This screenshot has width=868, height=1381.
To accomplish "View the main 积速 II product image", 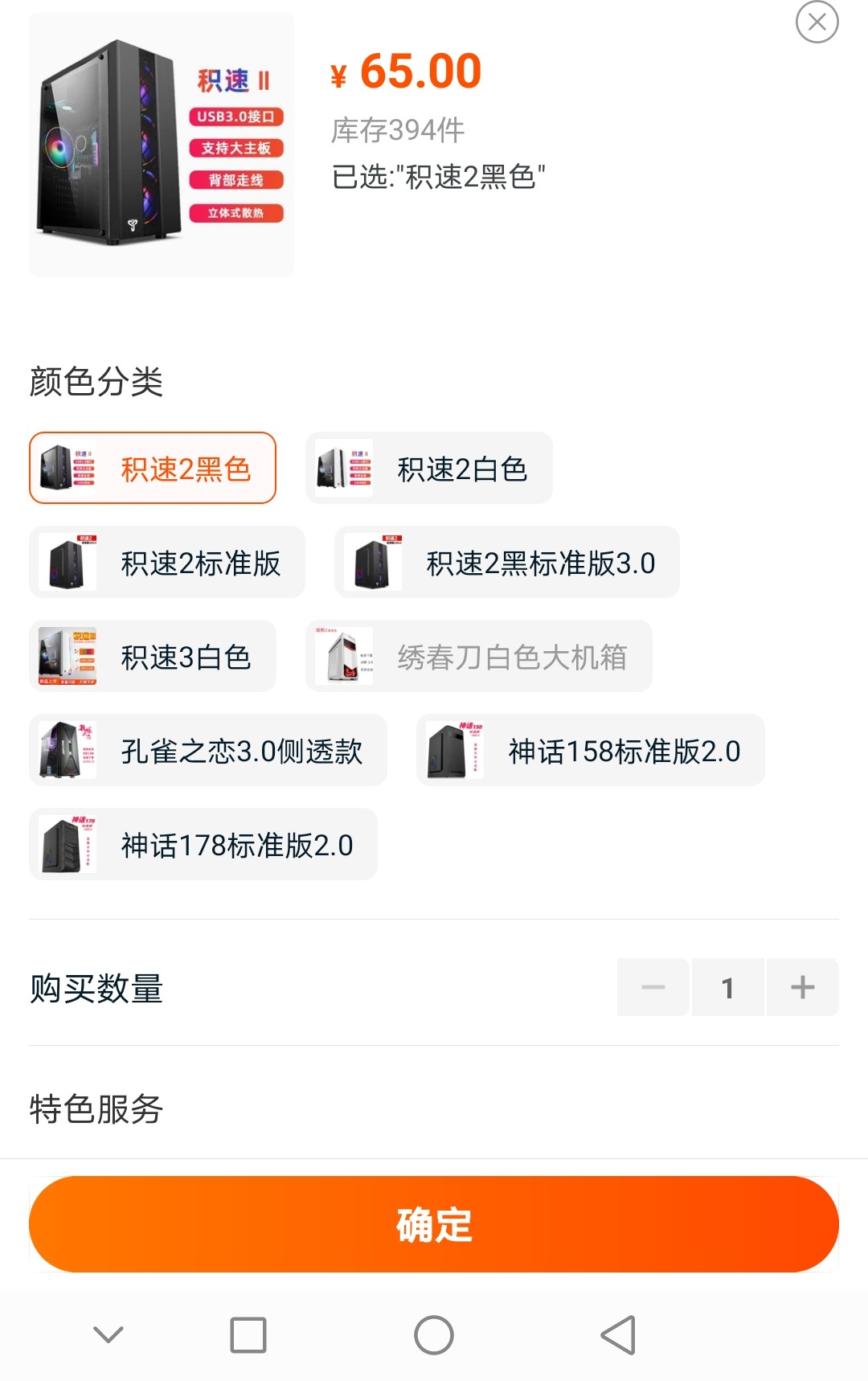I will tap(161, 145).
